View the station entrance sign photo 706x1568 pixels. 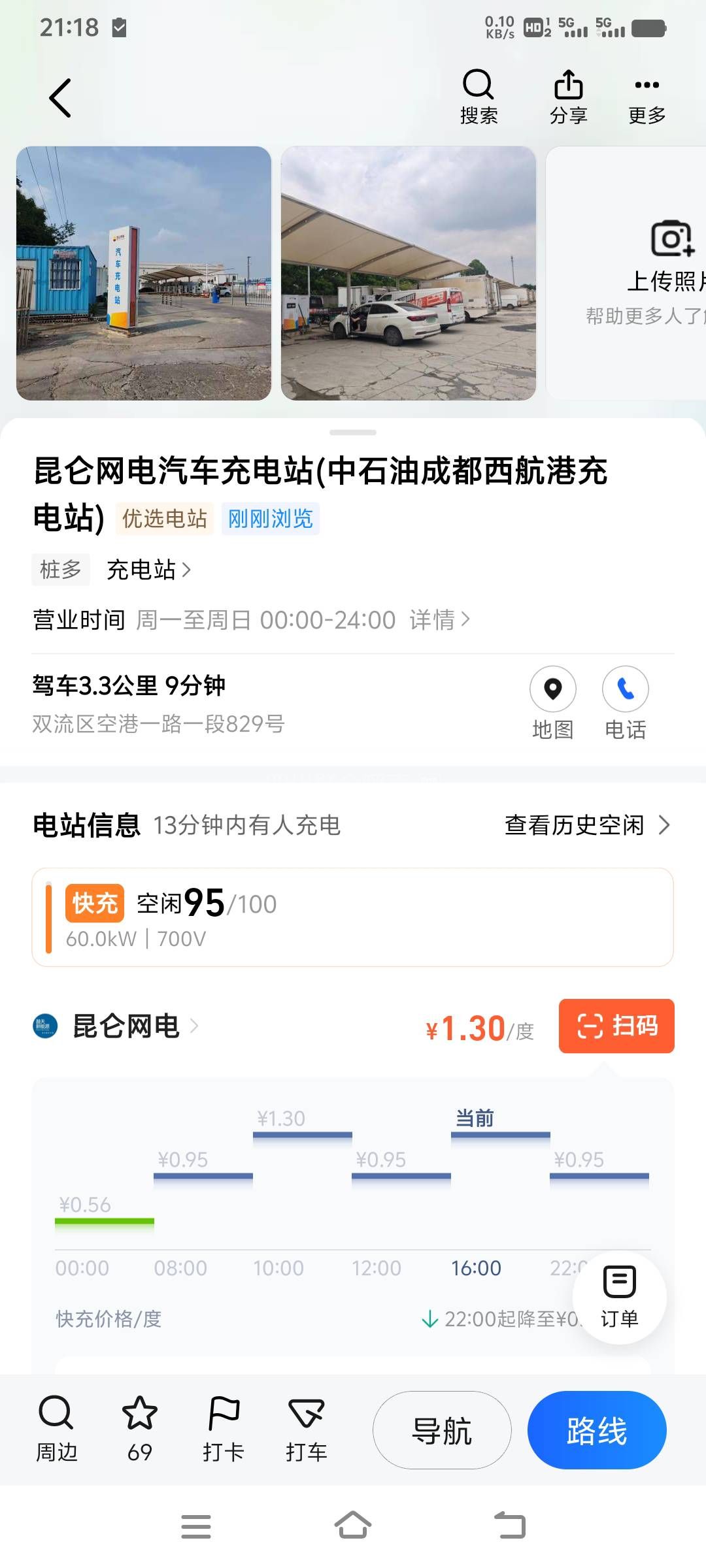[x=144, y=273]
